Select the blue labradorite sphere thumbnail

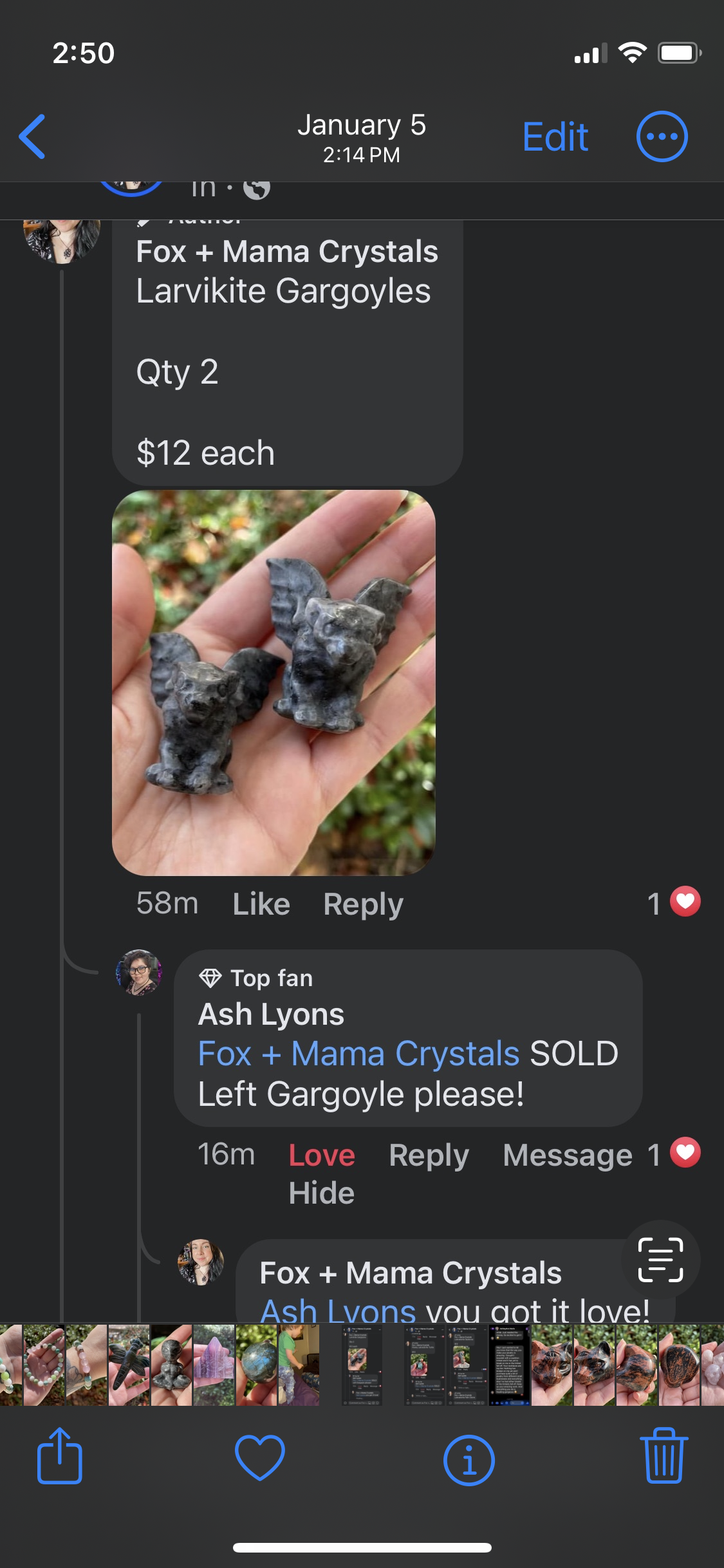[x=257, y=1365]
